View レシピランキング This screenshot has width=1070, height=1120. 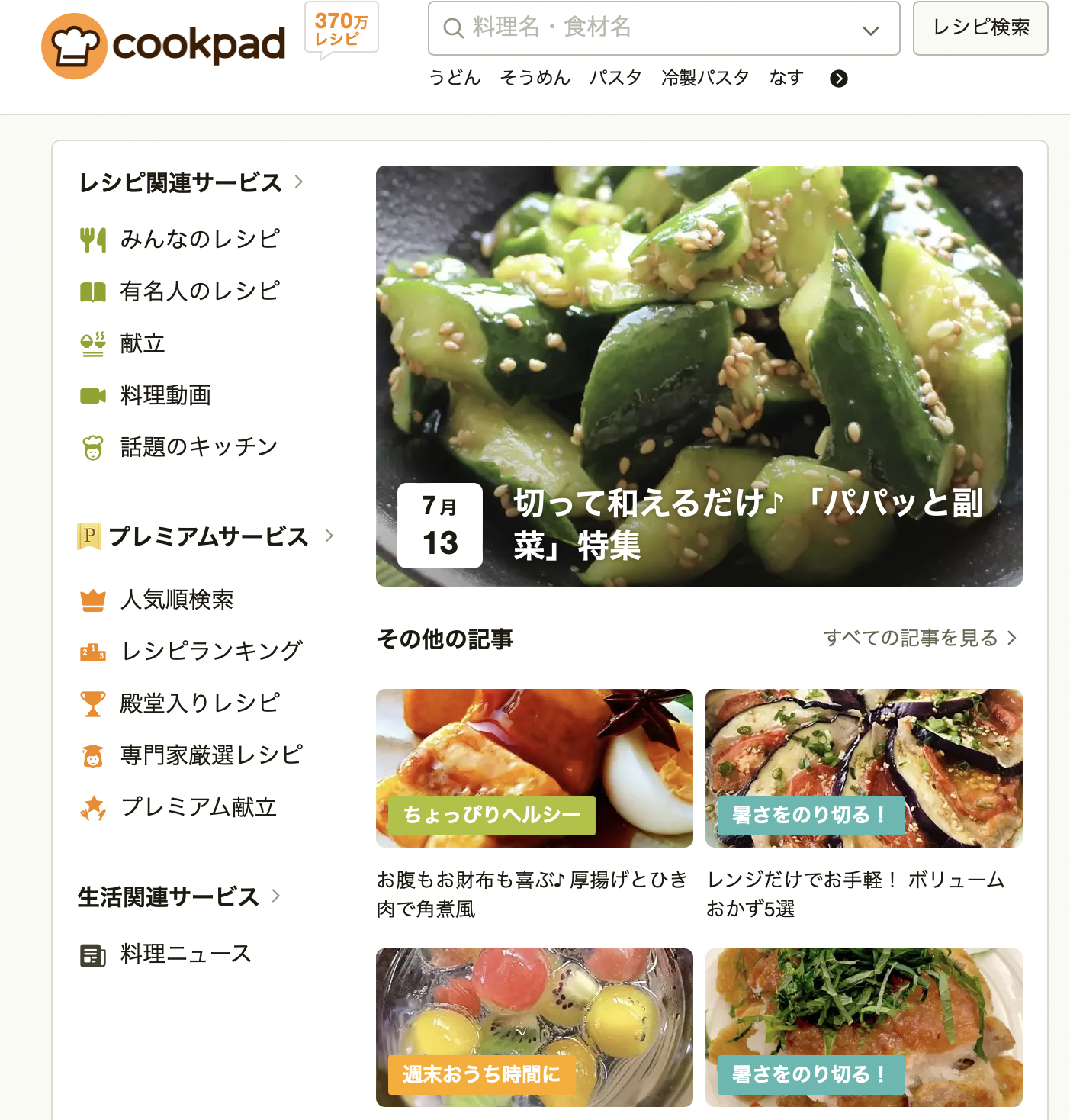click(211, 652)
